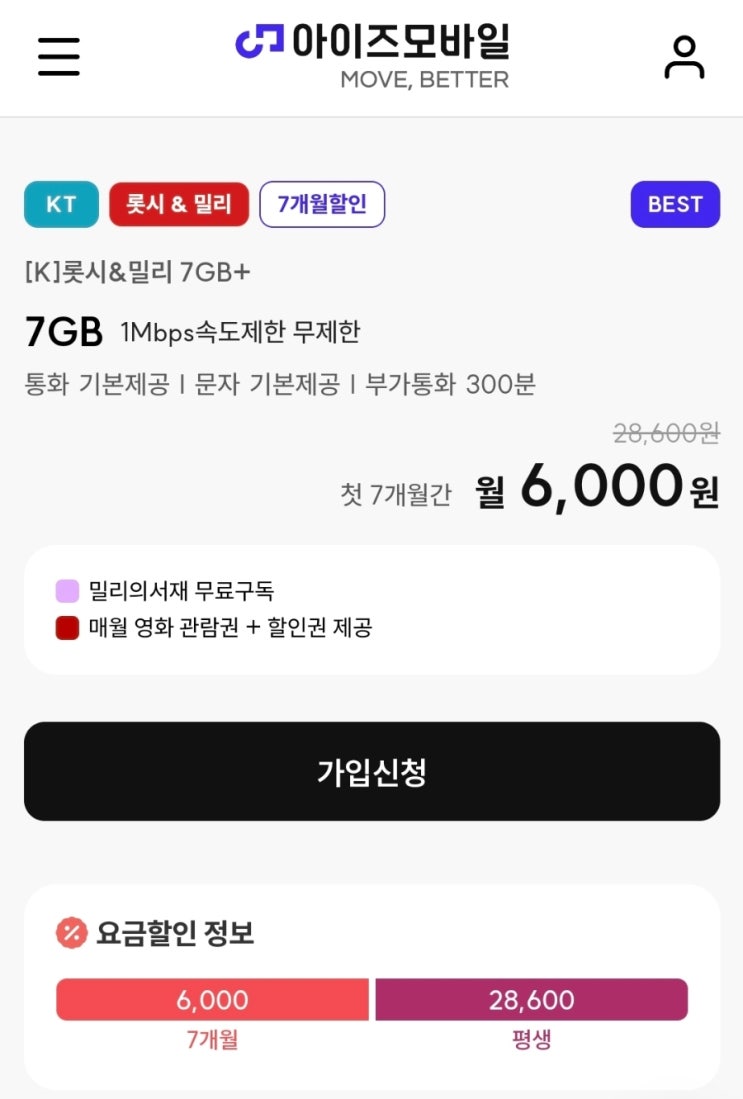Viewport: 743px width, 1099px height.
Task: Click the chain-link symbol in the header logo
Action: click(259, 43)
